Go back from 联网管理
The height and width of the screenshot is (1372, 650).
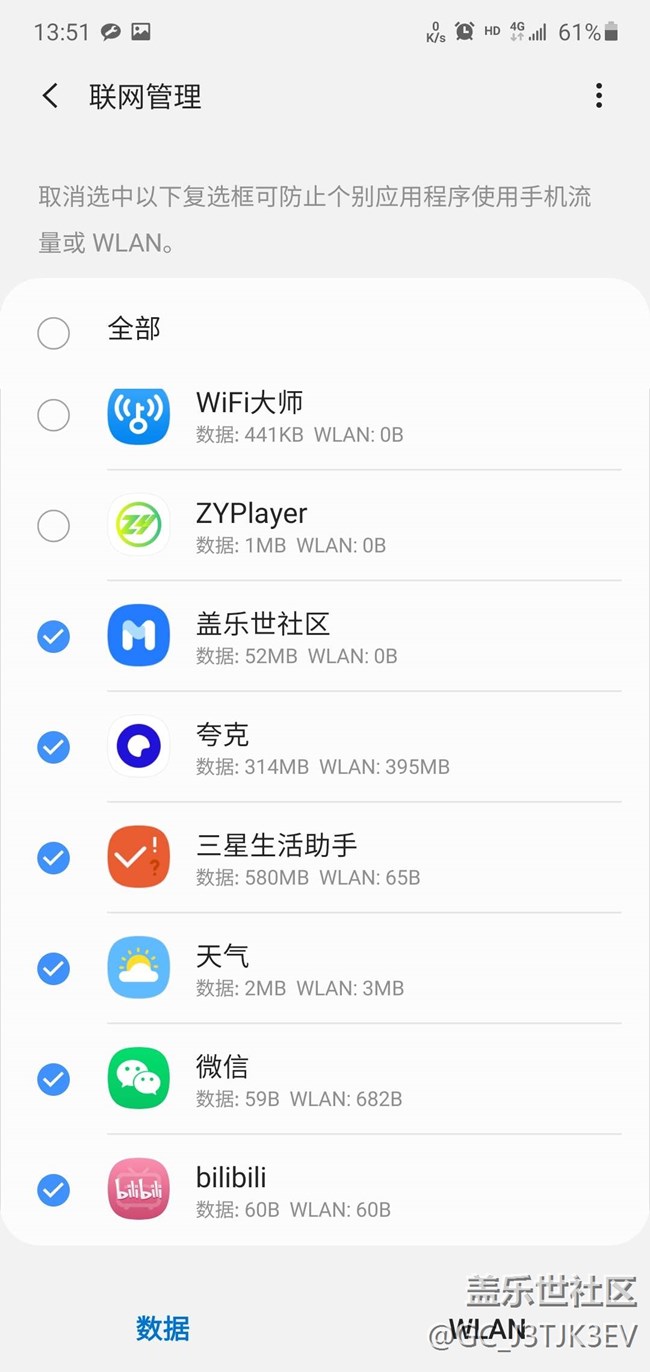(x=50, y=96)
